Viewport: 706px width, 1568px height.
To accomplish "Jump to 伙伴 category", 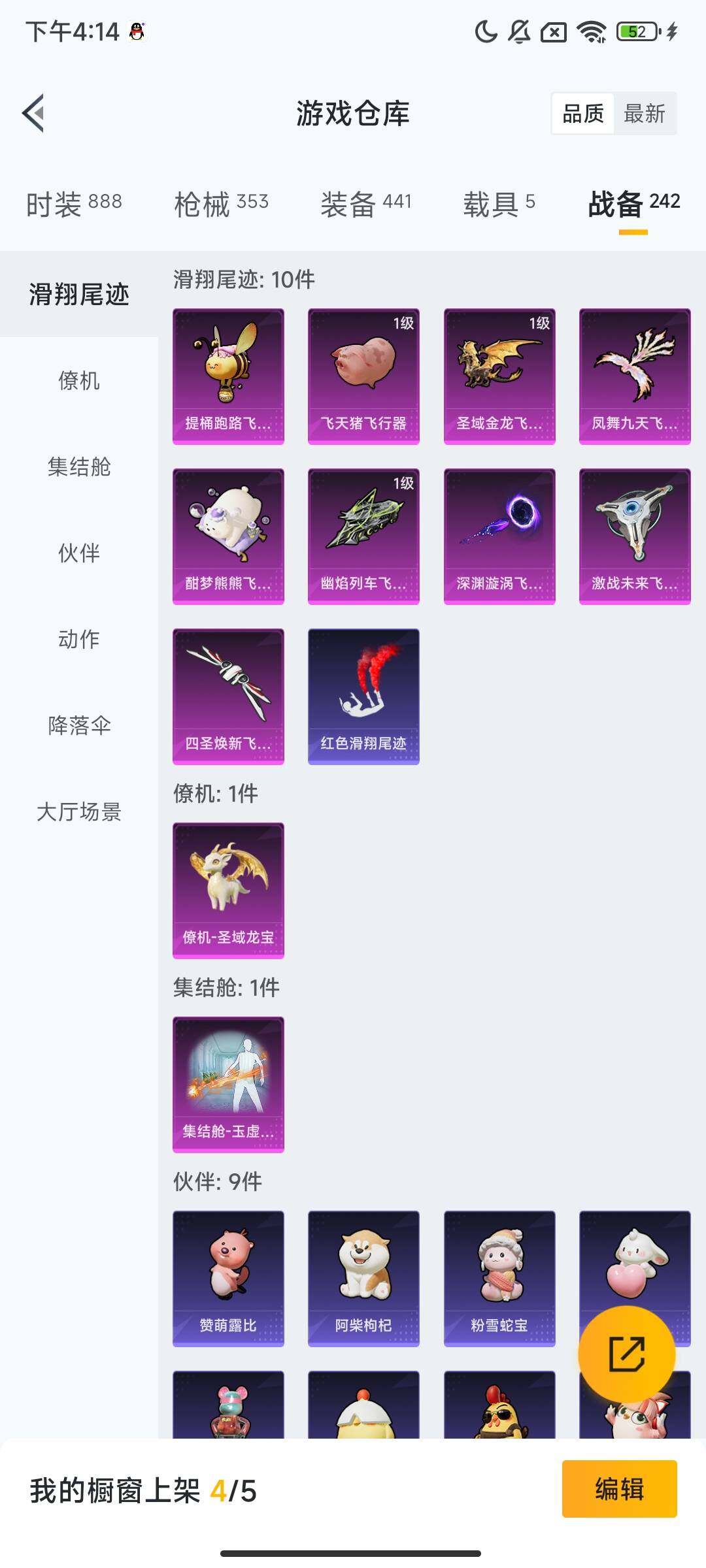I will point(78,553).
